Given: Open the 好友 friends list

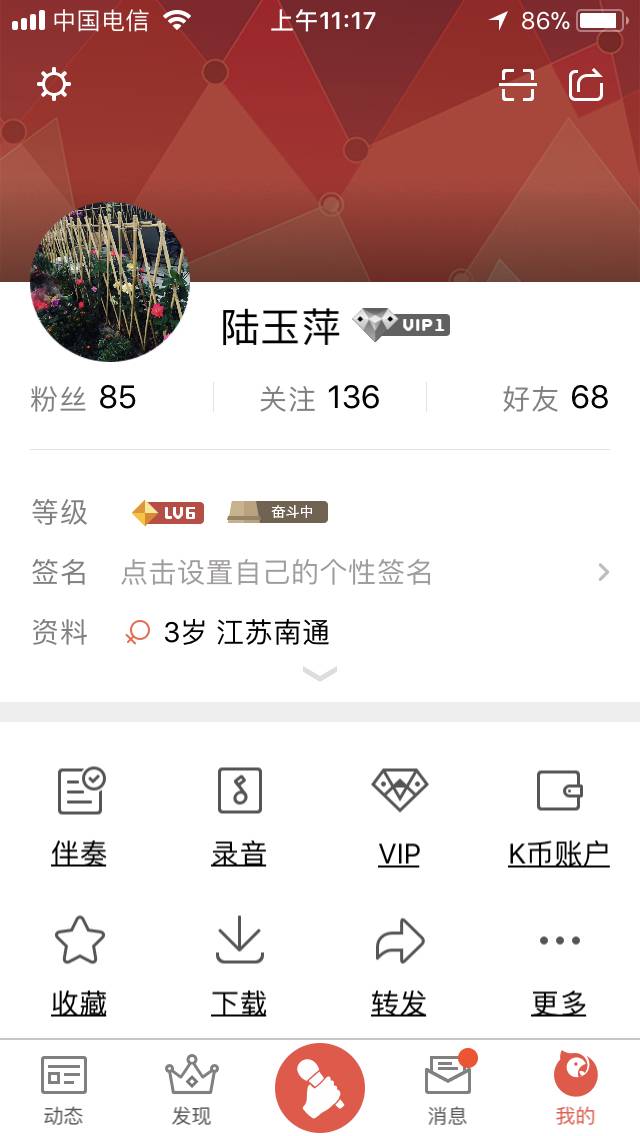Looking at the screenshot, I should (x=555, y=398).
